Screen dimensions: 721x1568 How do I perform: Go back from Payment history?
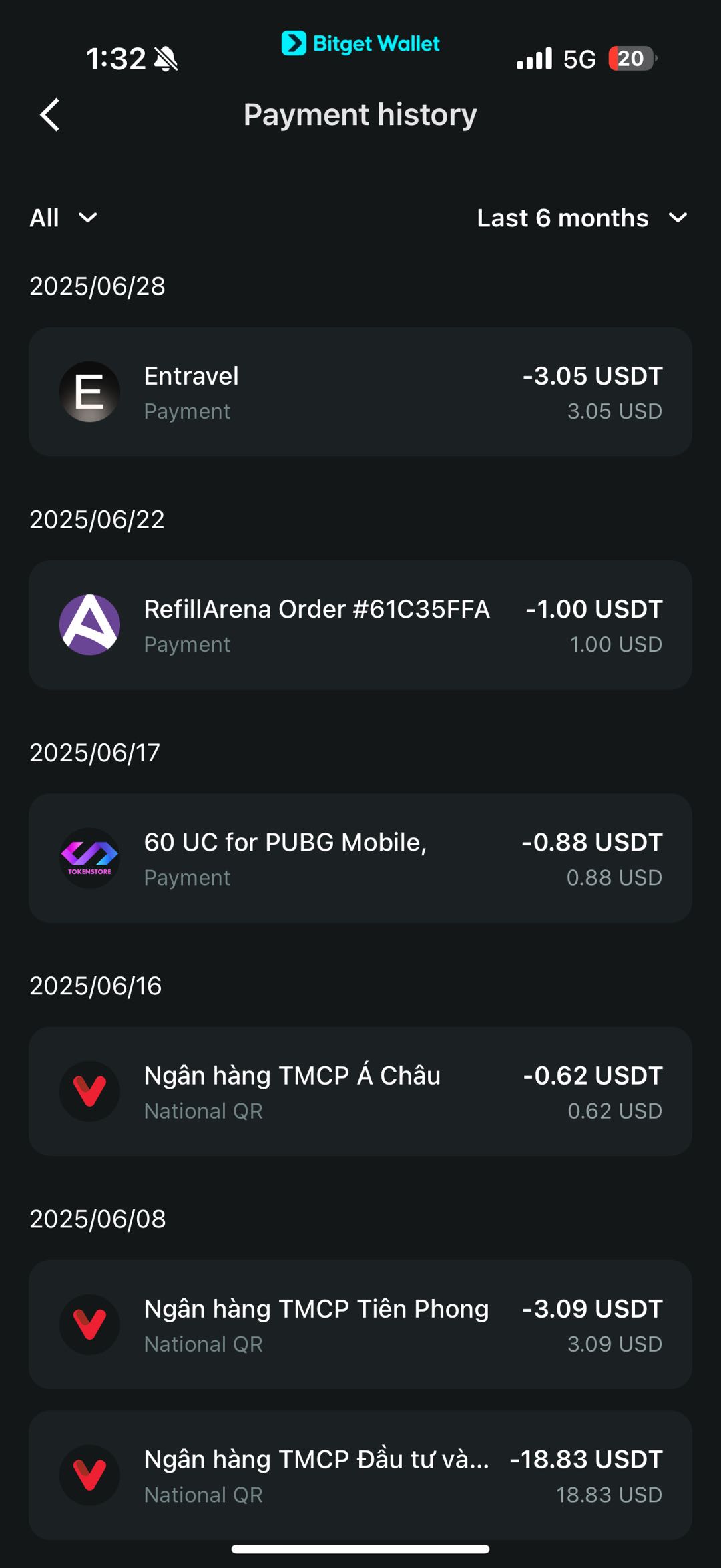(x=50, y=115)
